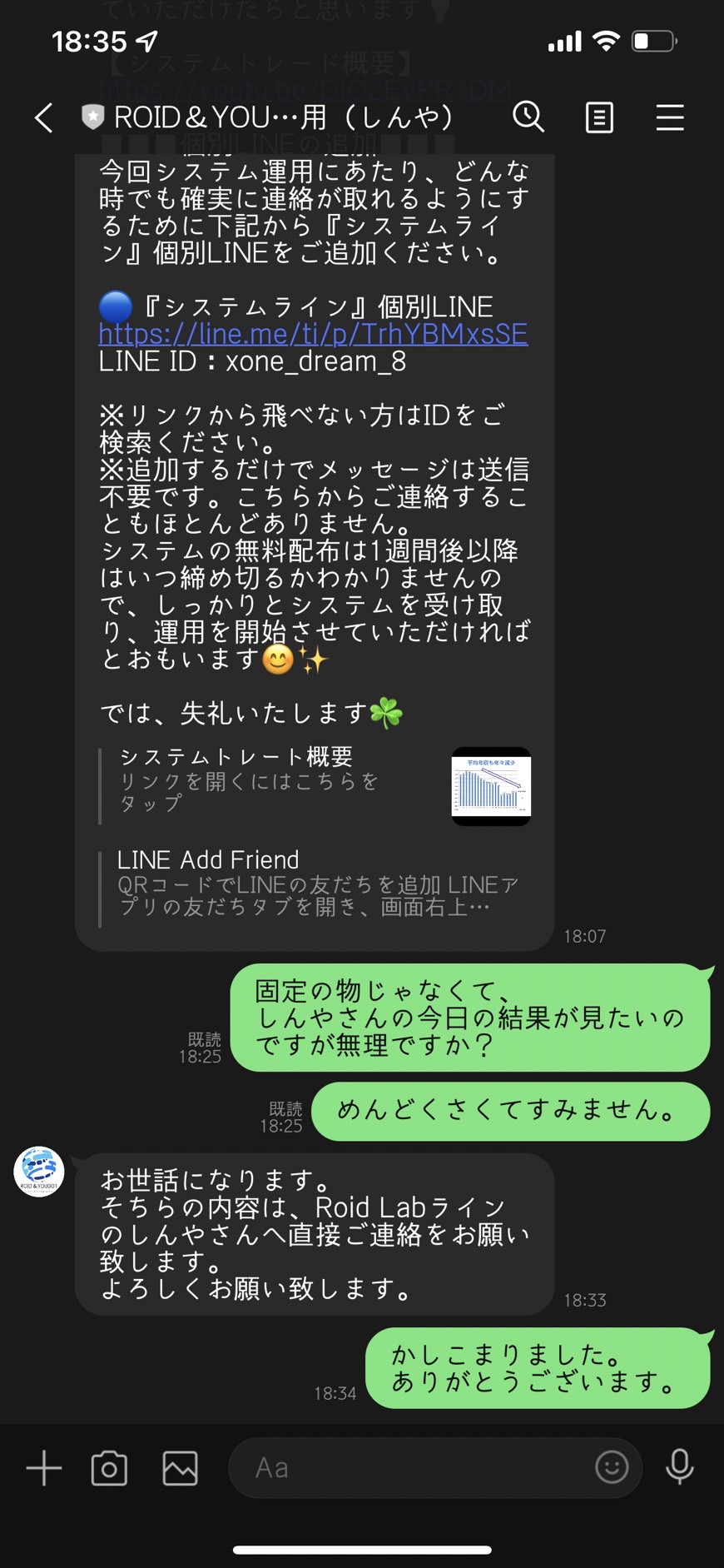Image resolution: width=724 pixels, height=1568 pixels.
Task: Open the LINE Add Friend link preview
Action: coord(315,888)
